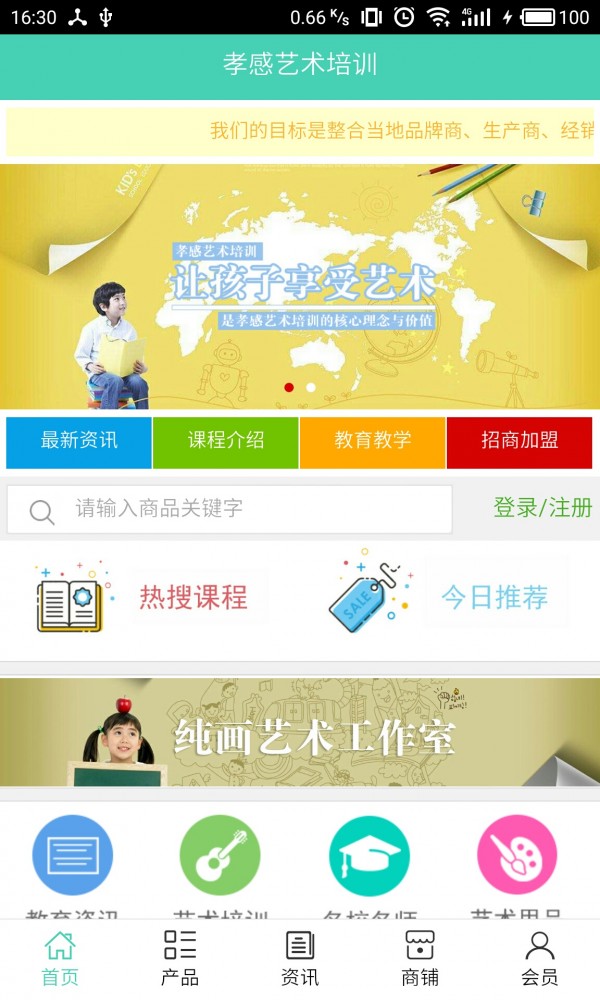Switch to the 商铺 tab
Screen dimensions: 600x1000
click(x=420, y=958)
